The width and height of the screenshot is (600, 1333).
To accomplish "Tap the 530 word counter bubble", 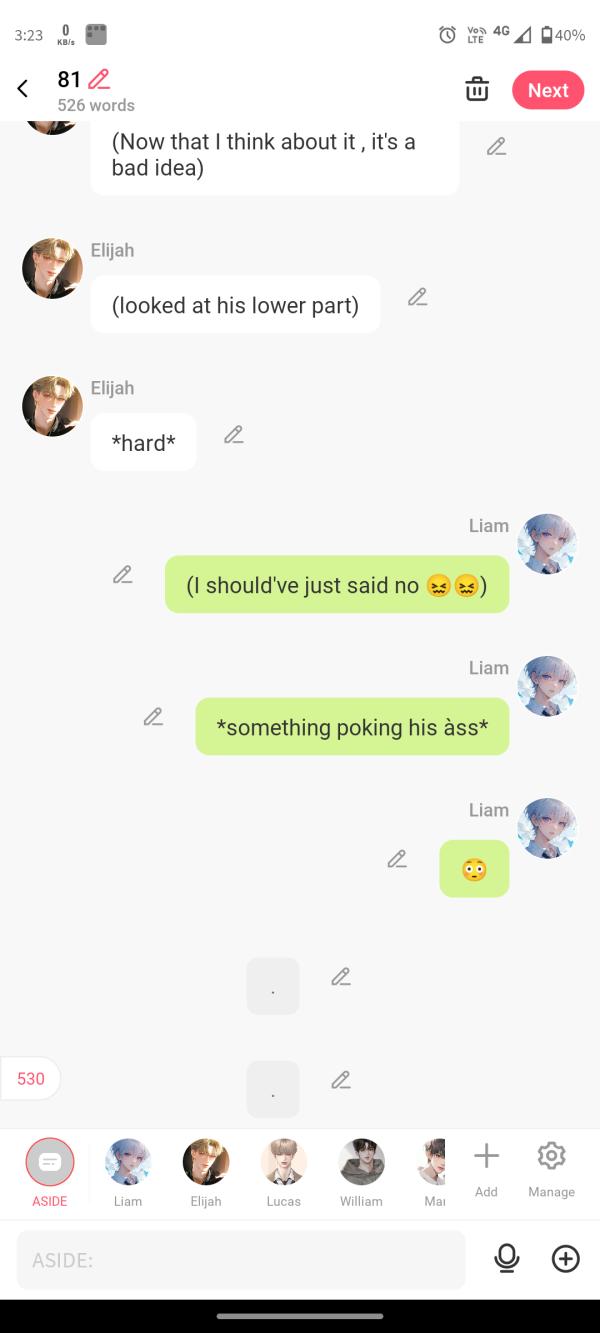I will (31, 1078).
